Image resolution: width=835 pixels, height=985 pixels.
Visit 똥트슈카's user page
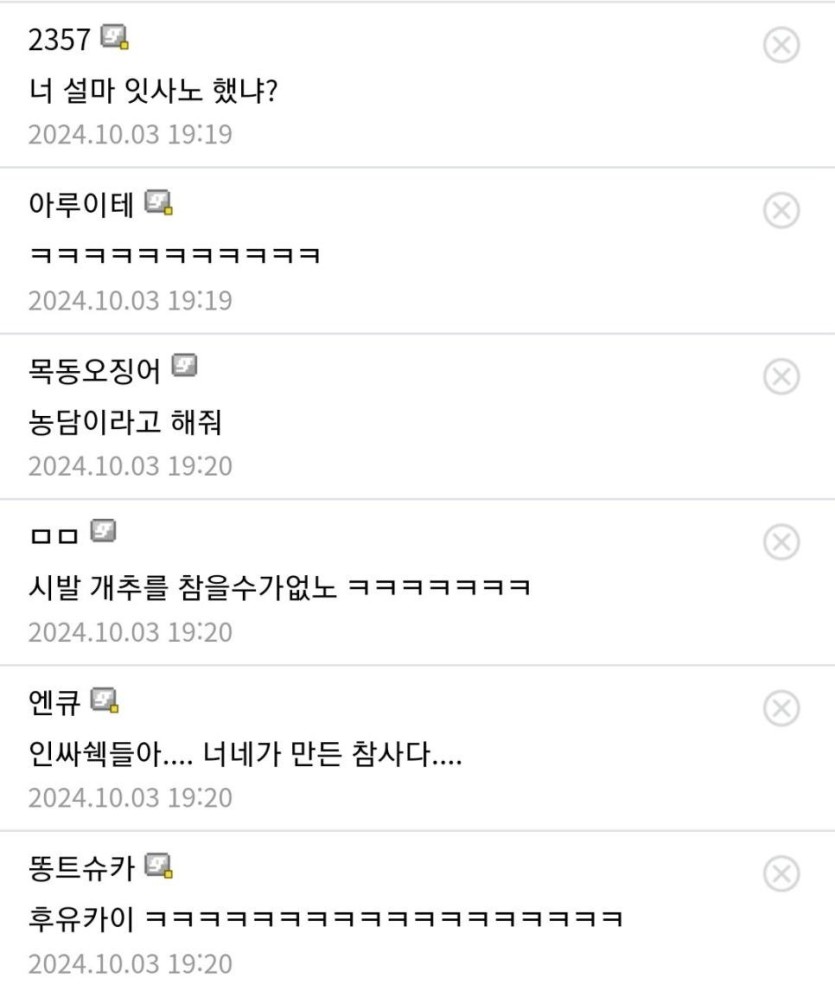pos(83,867)
